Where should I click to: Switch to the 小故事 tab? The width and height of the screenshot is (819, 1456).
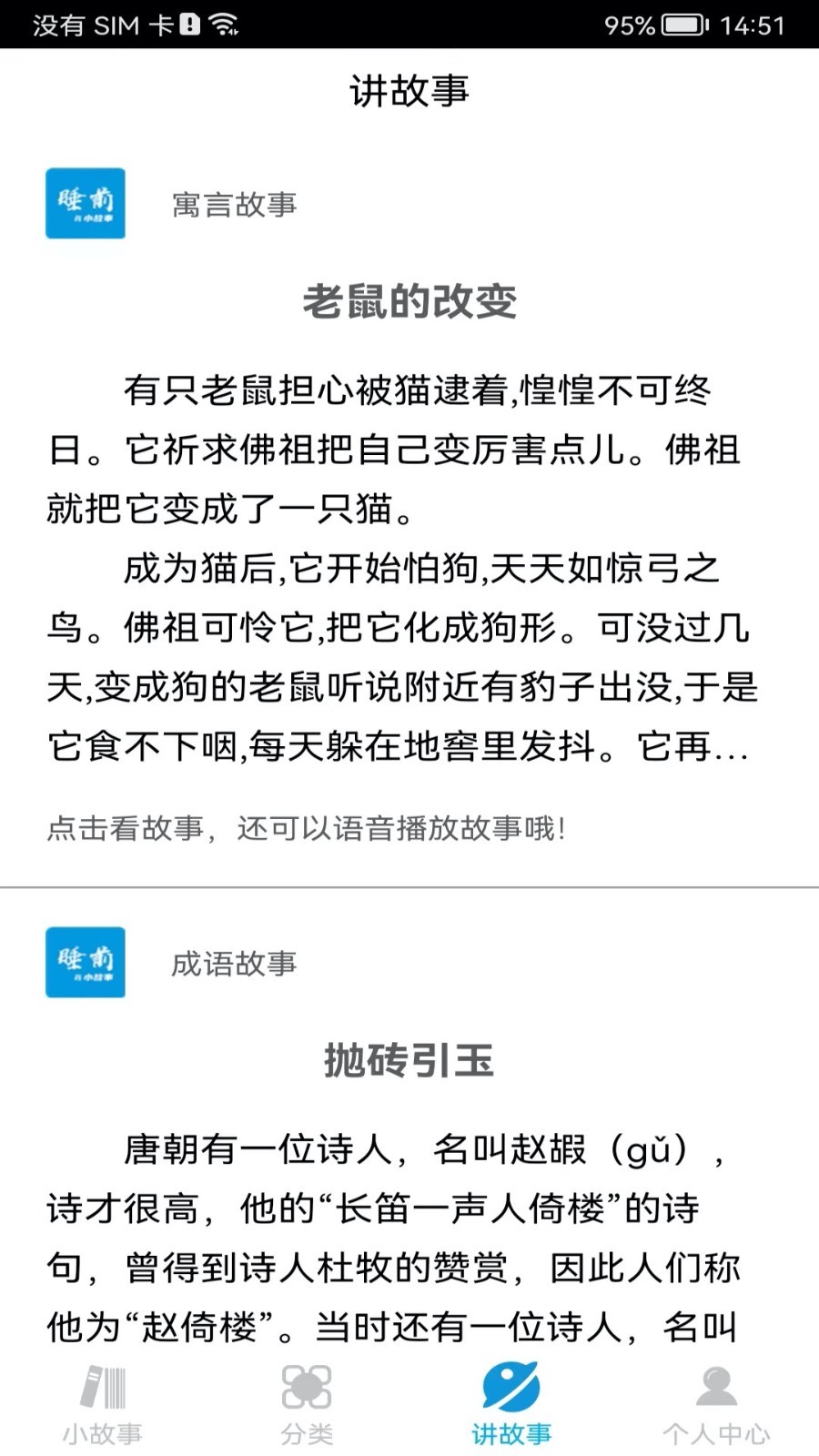click(x=102, y=1406)
